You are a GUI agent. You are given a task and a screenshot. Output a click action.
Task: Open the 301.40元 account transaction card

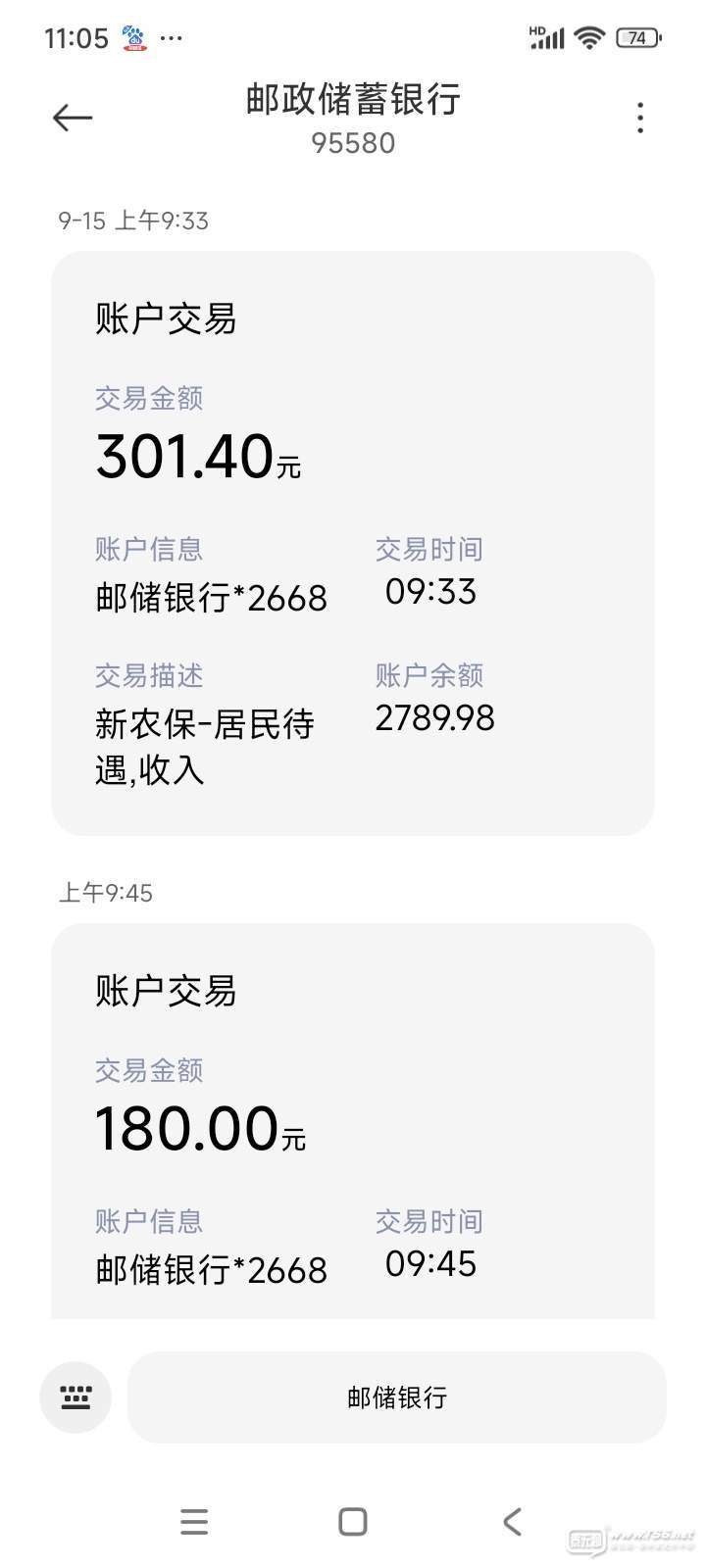[352, 543]
